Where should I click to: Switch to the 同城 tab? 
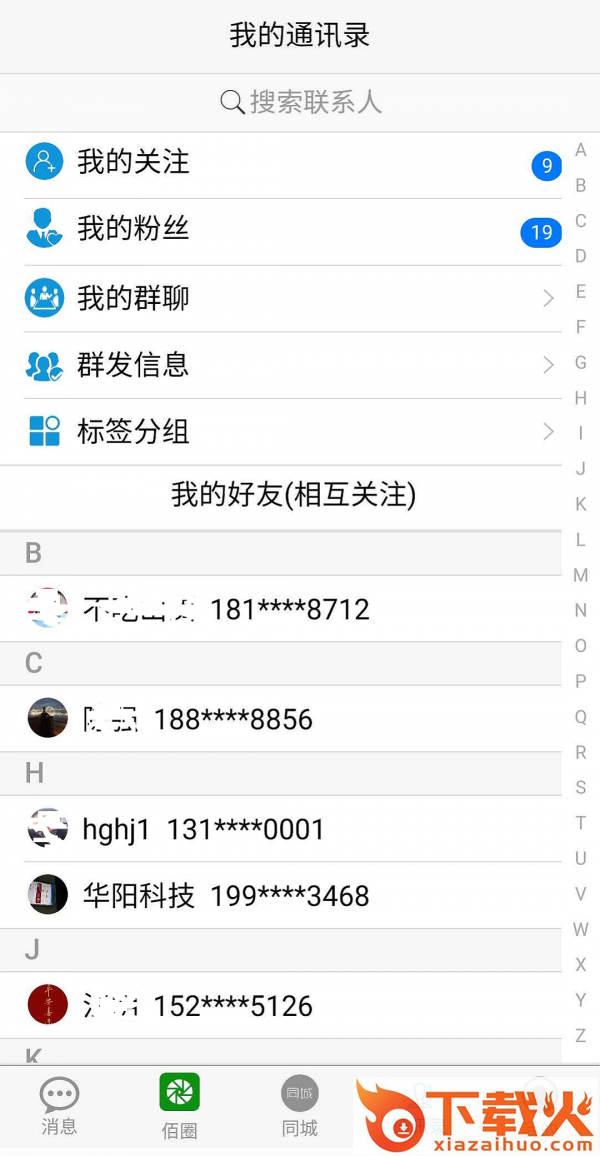[x=299, y=1106]
